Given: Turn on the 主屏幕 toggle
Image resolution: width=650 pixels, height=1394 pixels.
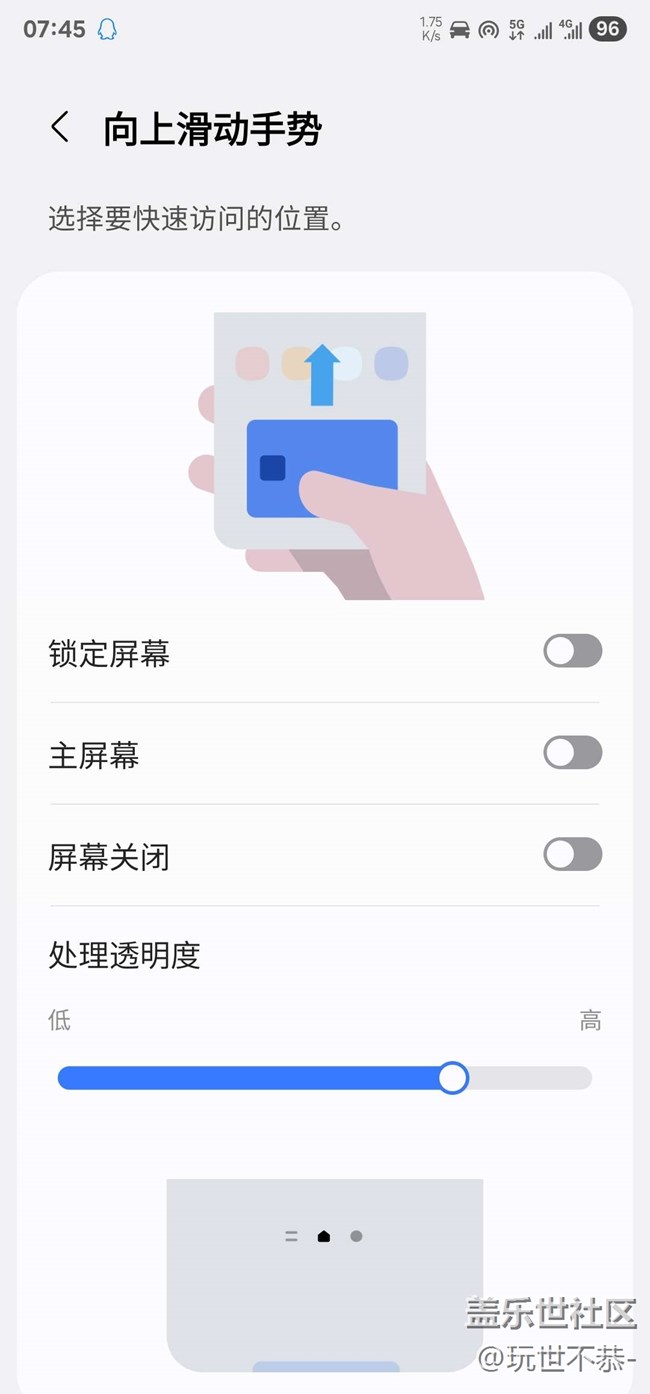Looking at the screenshot, I should point(572,753).
